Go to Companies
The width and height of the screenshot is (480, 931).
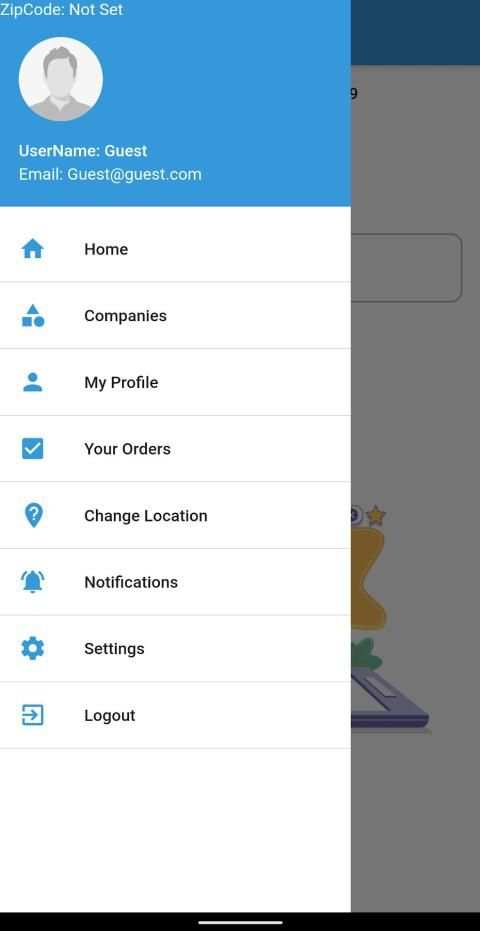[175, 315]
